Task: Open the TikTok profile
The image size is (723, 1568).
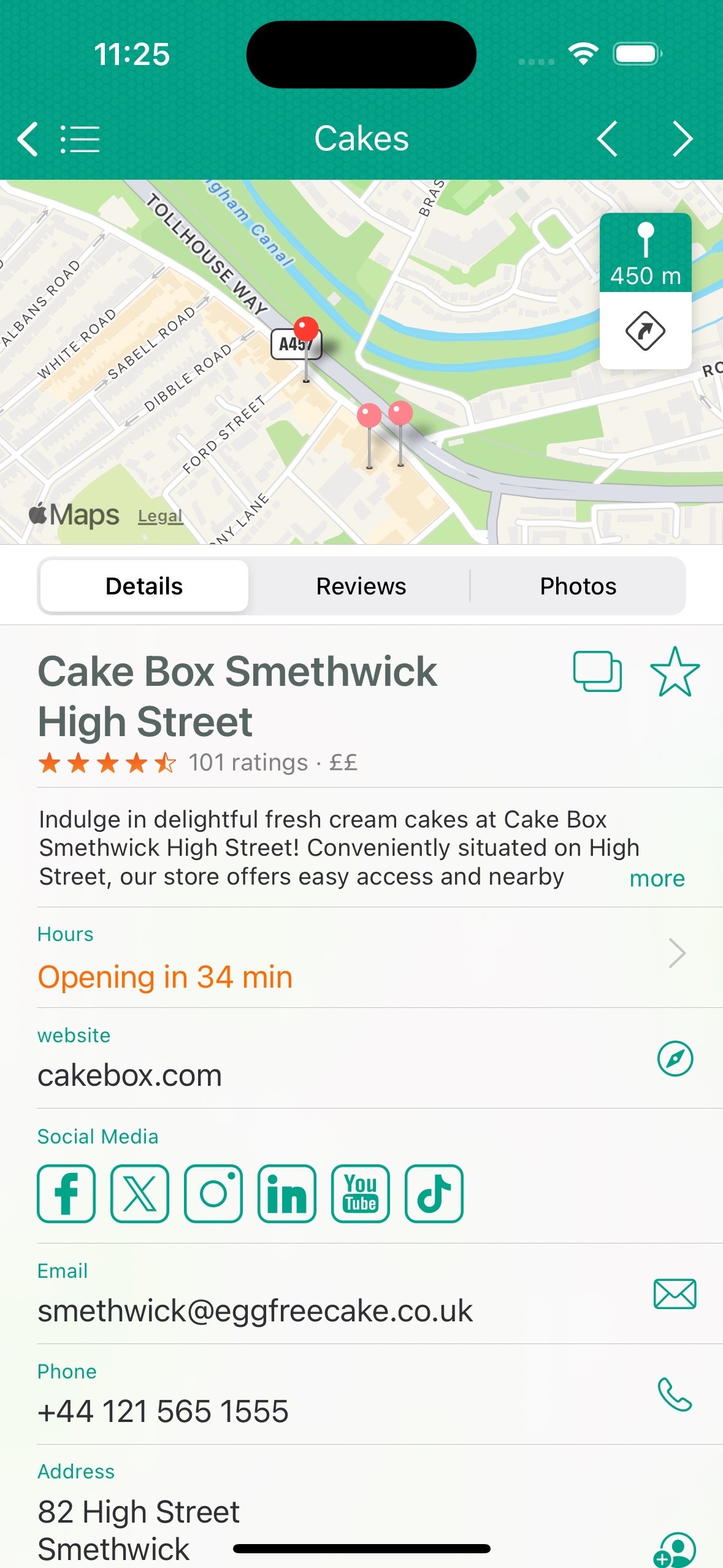Action: click(434, 1194)
